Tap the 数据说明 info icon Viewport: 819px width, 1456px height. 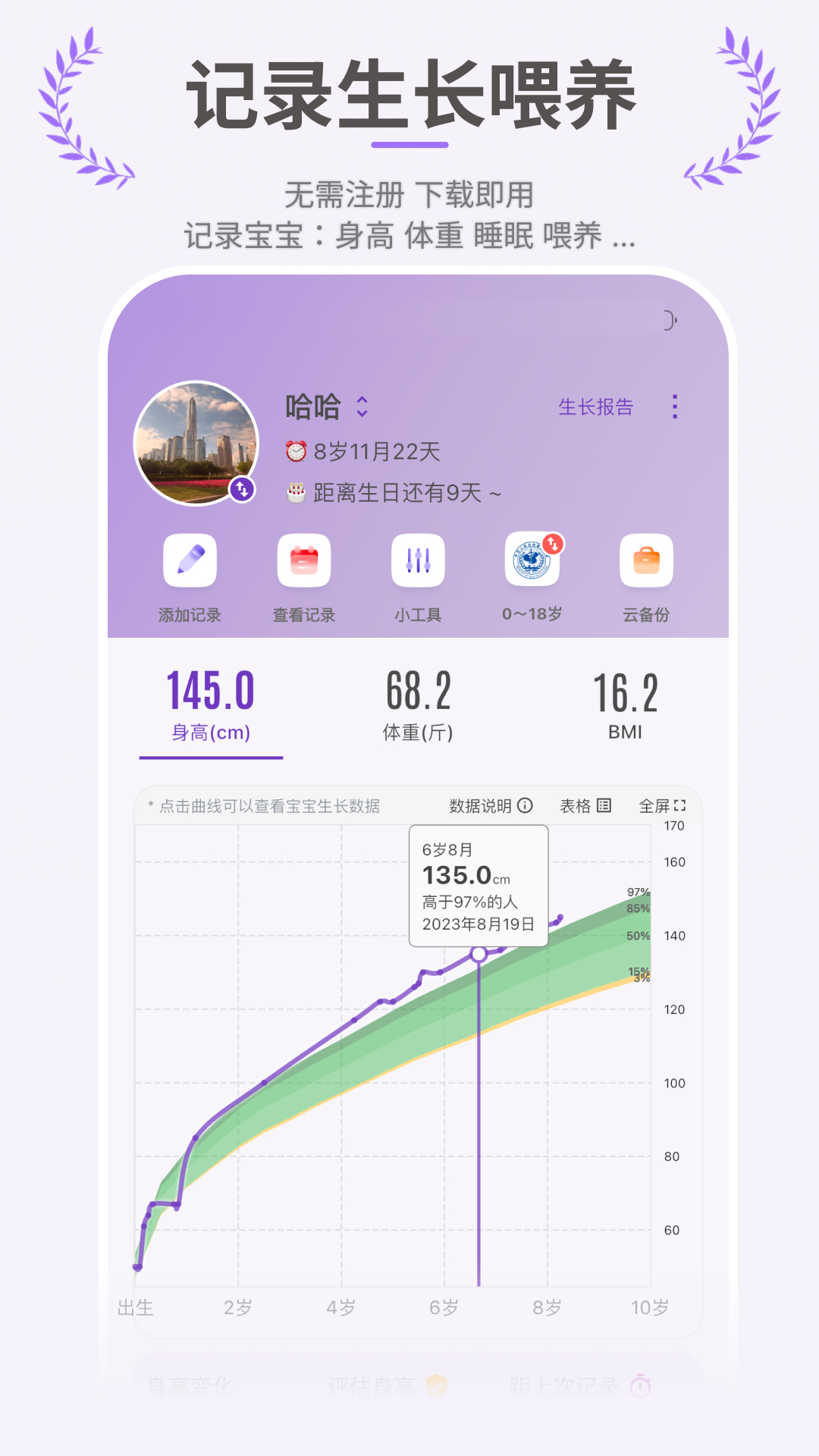(x=525, y=805)
